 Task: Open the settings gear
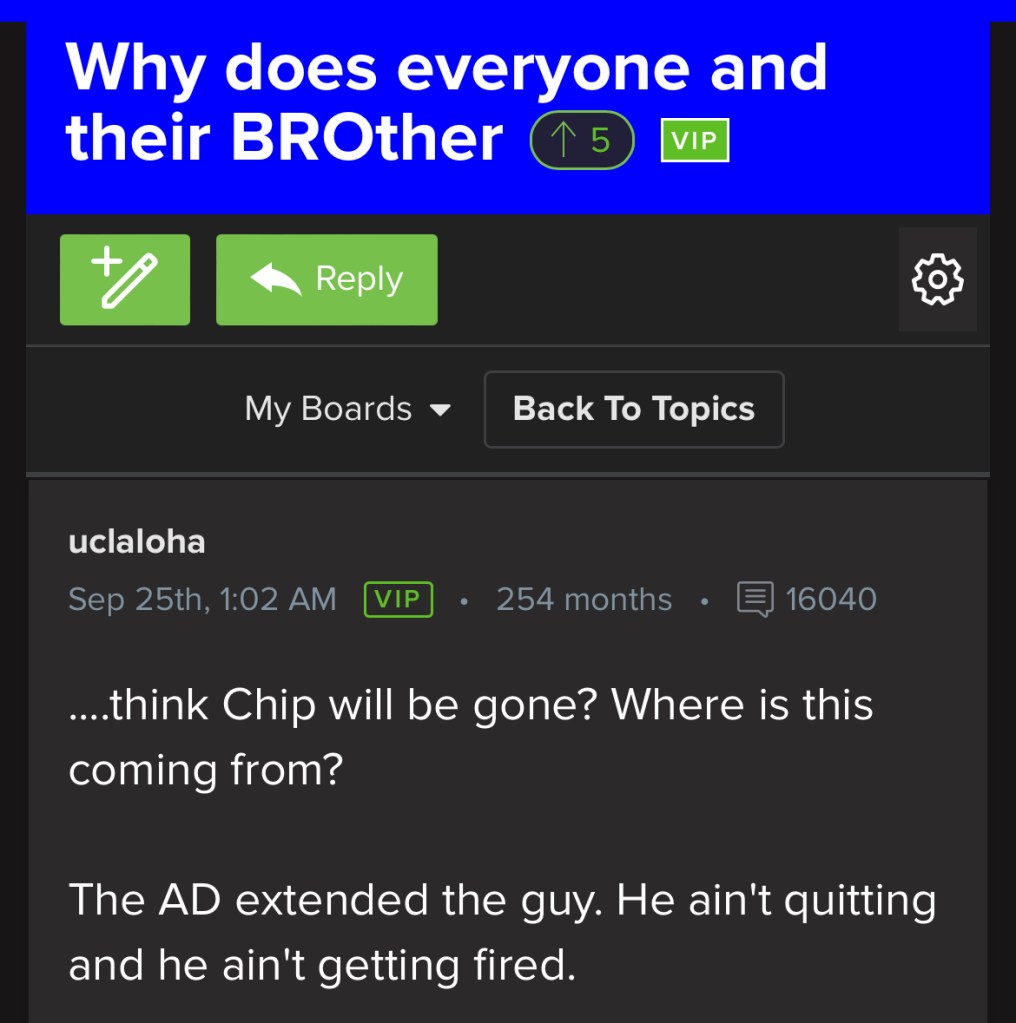point(937,279)
